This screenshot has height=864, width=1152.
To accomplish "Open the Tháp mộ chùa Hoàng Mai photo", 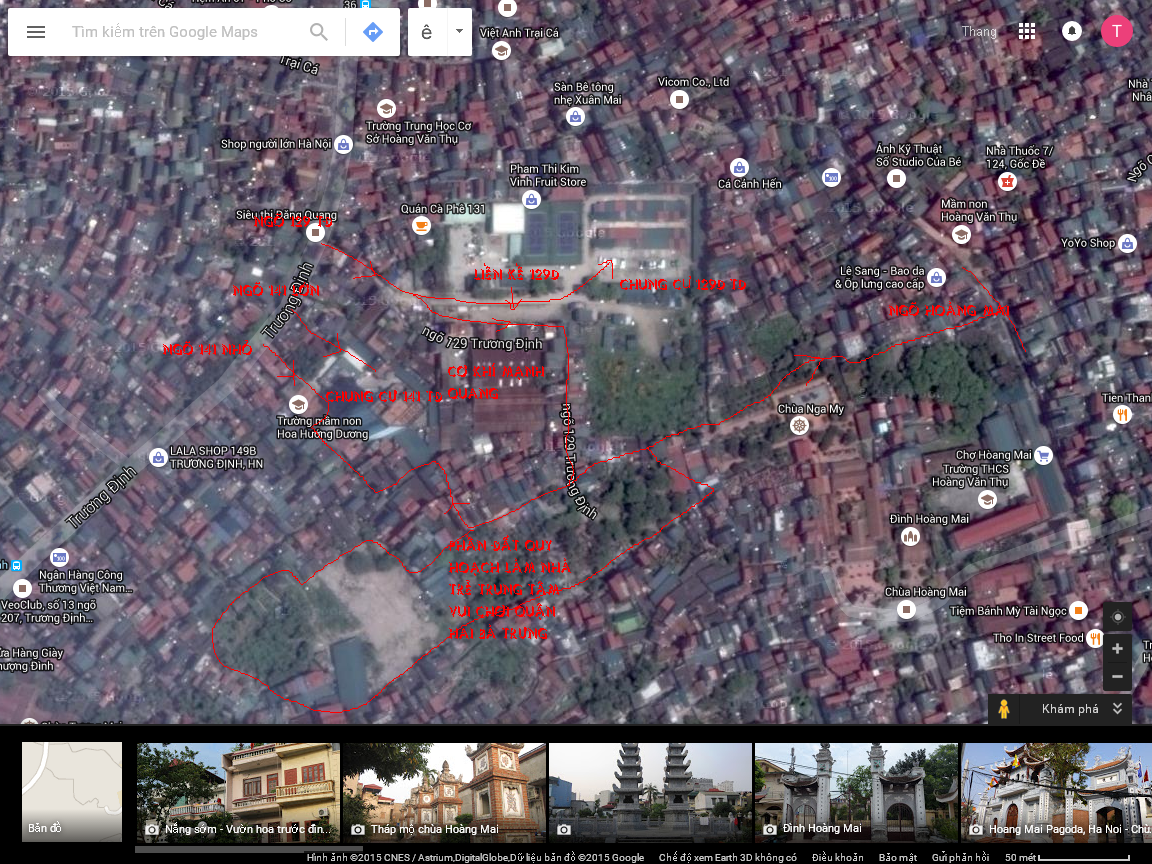I will (x=444, y=791).
